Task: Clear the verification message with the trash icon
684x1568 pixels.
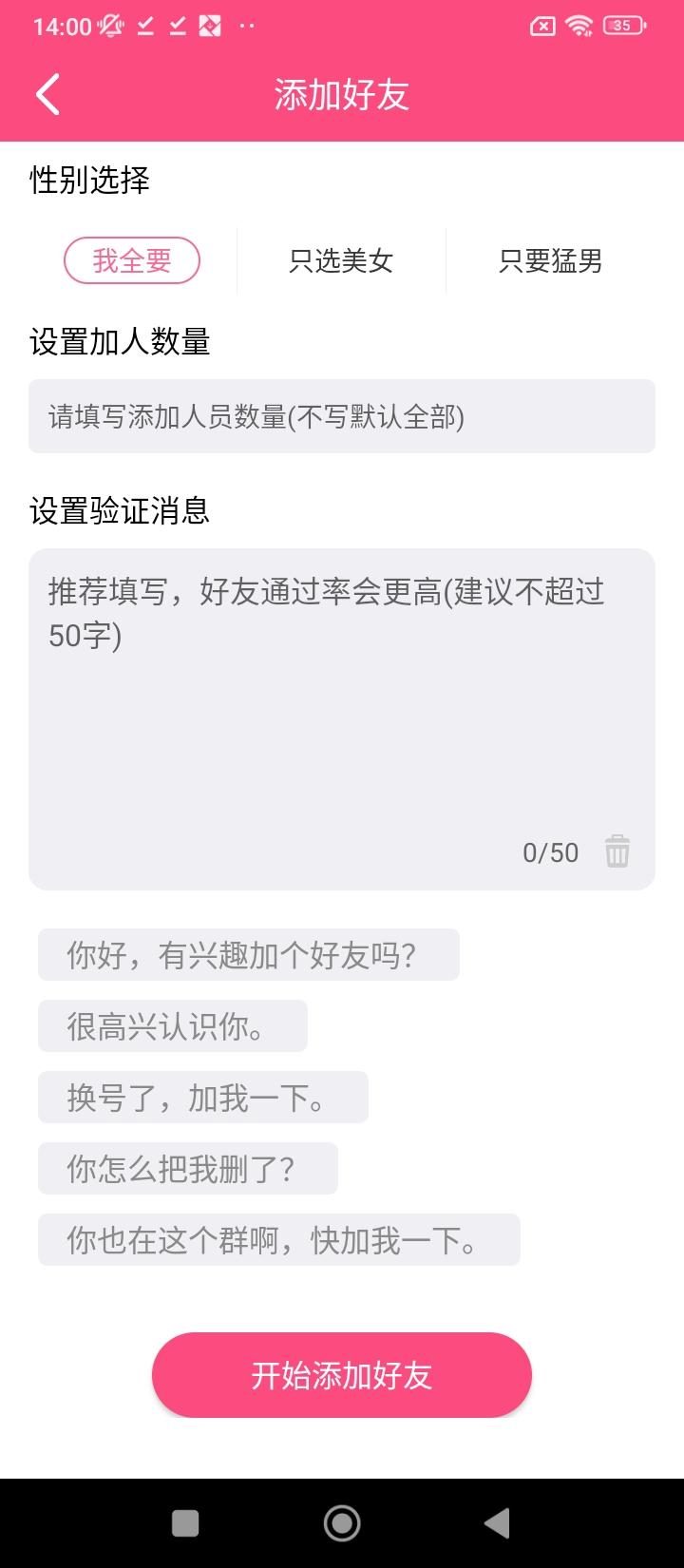Action: pos(618,852)
